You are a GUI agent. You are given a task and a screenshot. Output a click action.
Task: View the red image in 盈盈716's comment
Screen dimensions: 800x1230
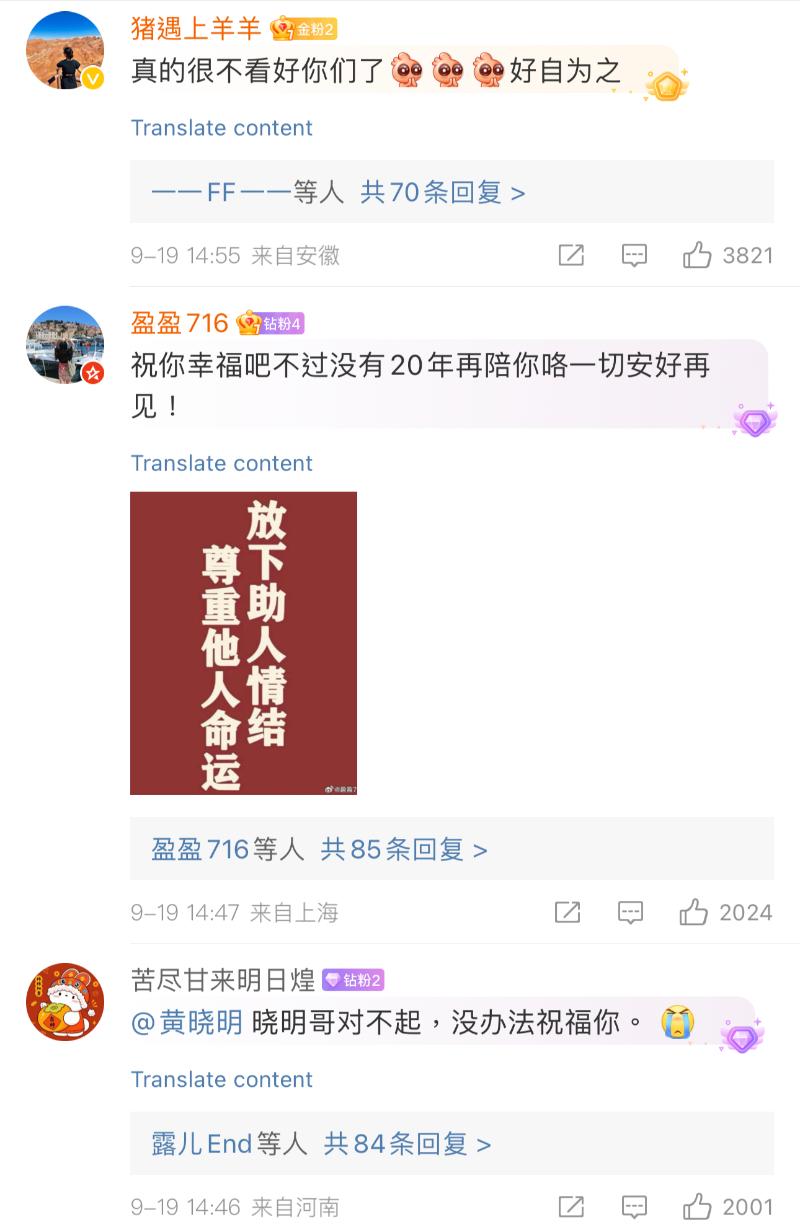coord(243,643)
